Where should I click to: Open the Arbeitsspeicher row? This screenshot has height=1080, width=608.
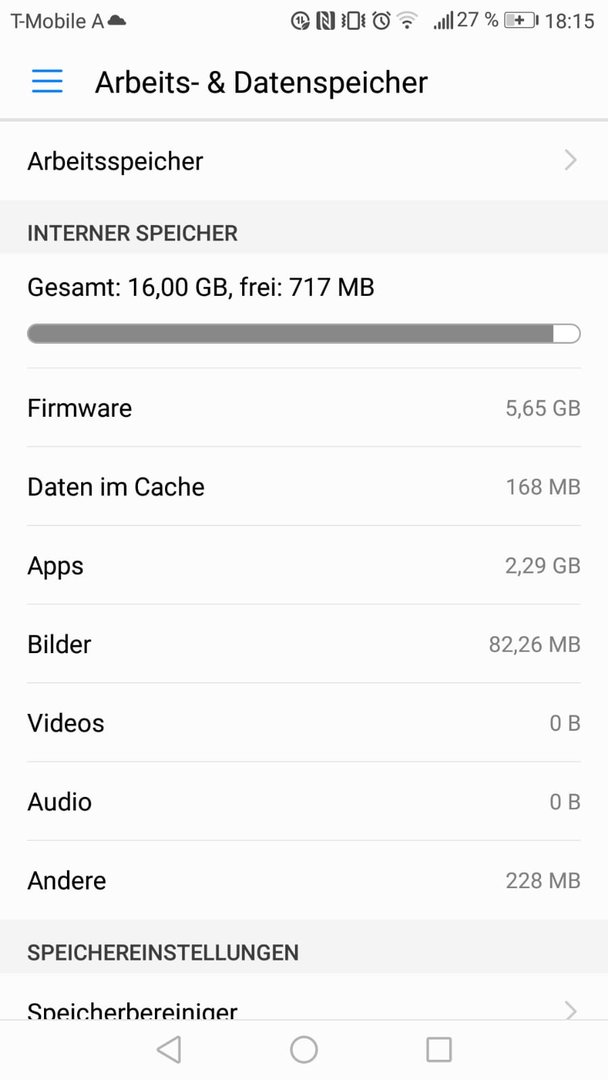pyautogui.click(x=304, y=161)
